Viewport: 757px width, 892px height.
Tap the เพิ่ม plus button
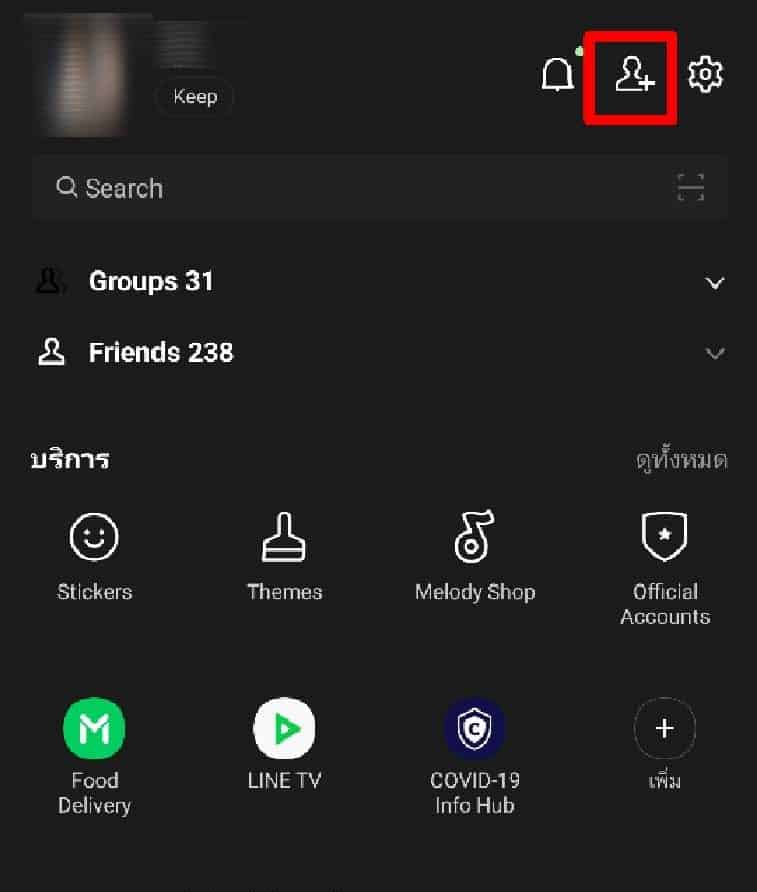pos(665,729)
